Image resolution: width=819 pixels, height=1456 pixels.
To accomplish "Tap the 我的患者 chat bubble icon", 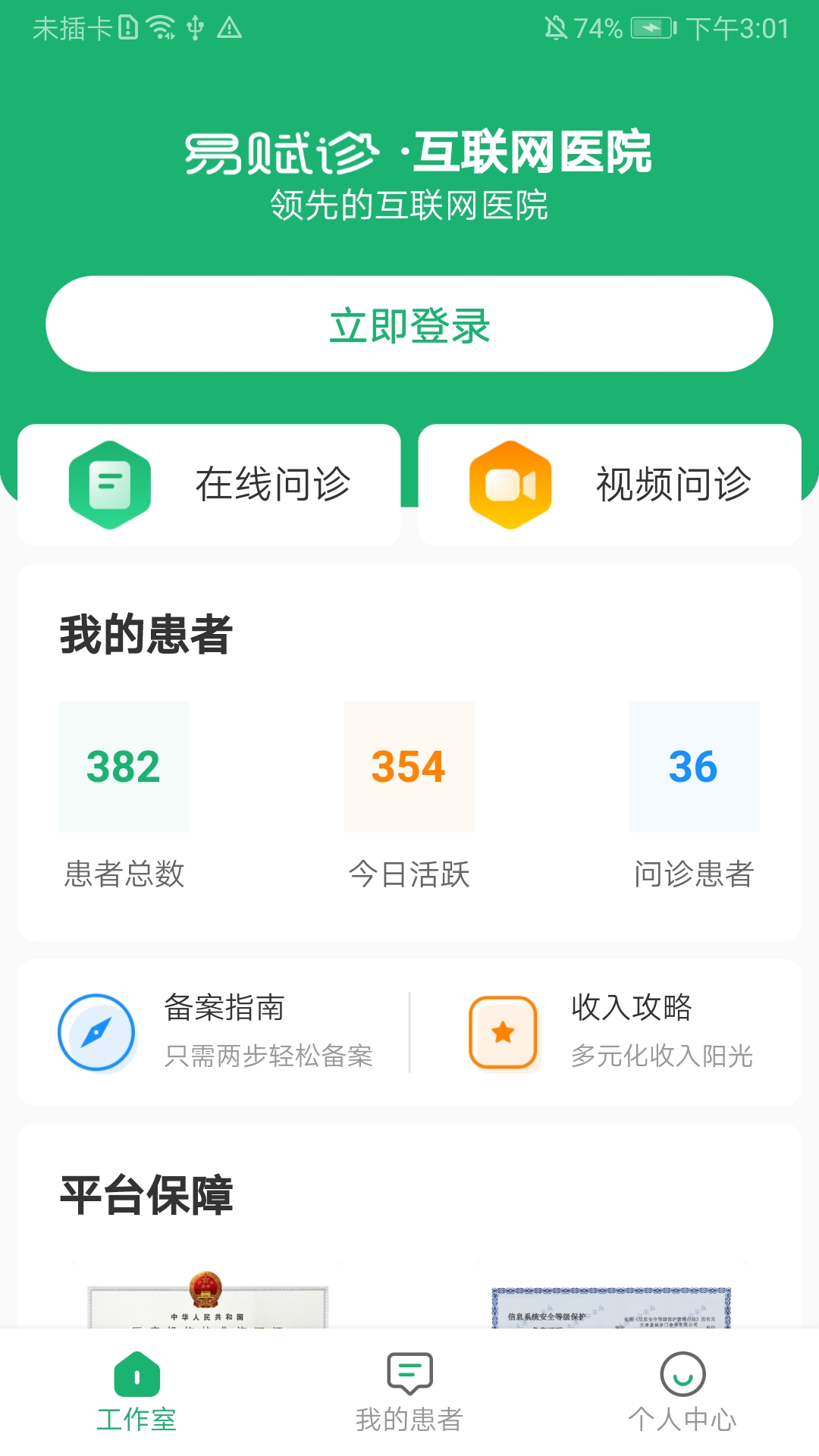I will tap(409, 1374).
